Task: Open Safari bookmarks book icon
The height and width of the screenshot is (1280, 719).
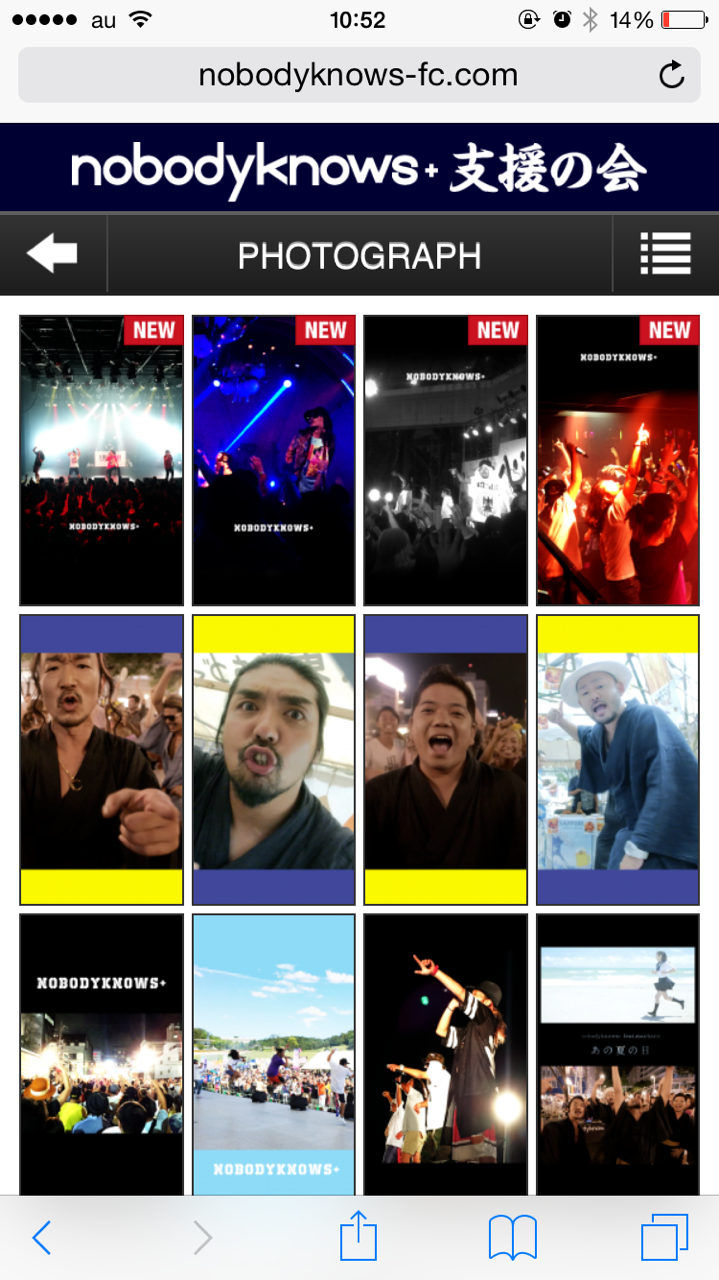Action: (512, 1238)
